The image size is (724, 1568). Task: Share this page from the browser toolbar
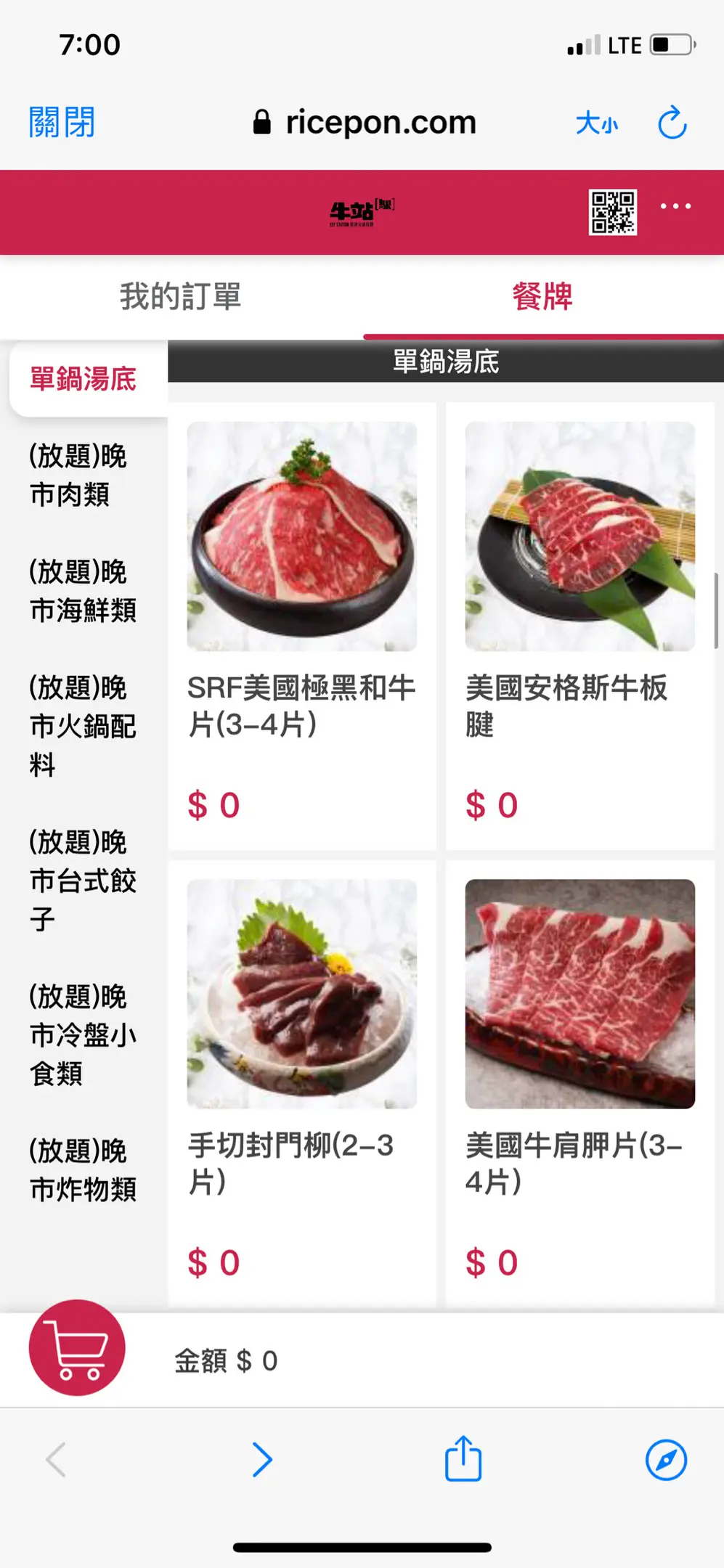[x=463, y=1459]
